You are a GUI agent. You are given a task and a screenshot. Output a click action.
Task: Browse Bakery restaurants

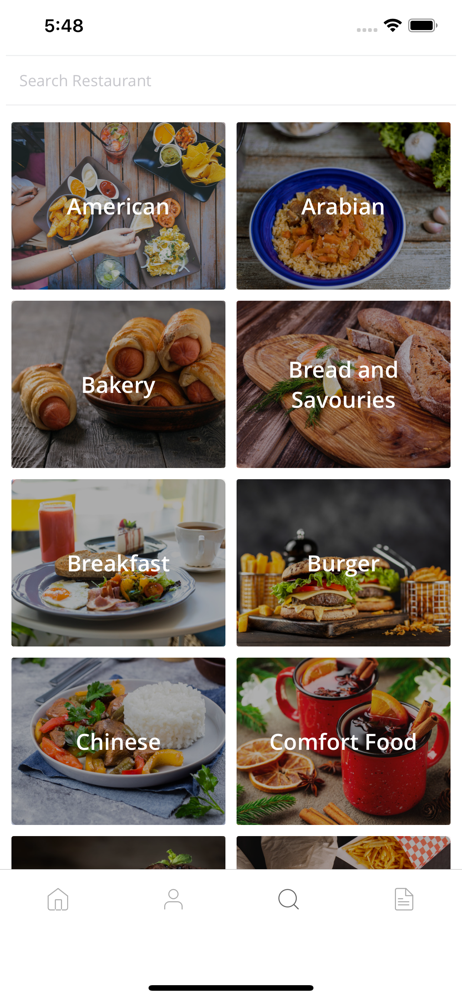pyautogui.click(x=118, y=385)
